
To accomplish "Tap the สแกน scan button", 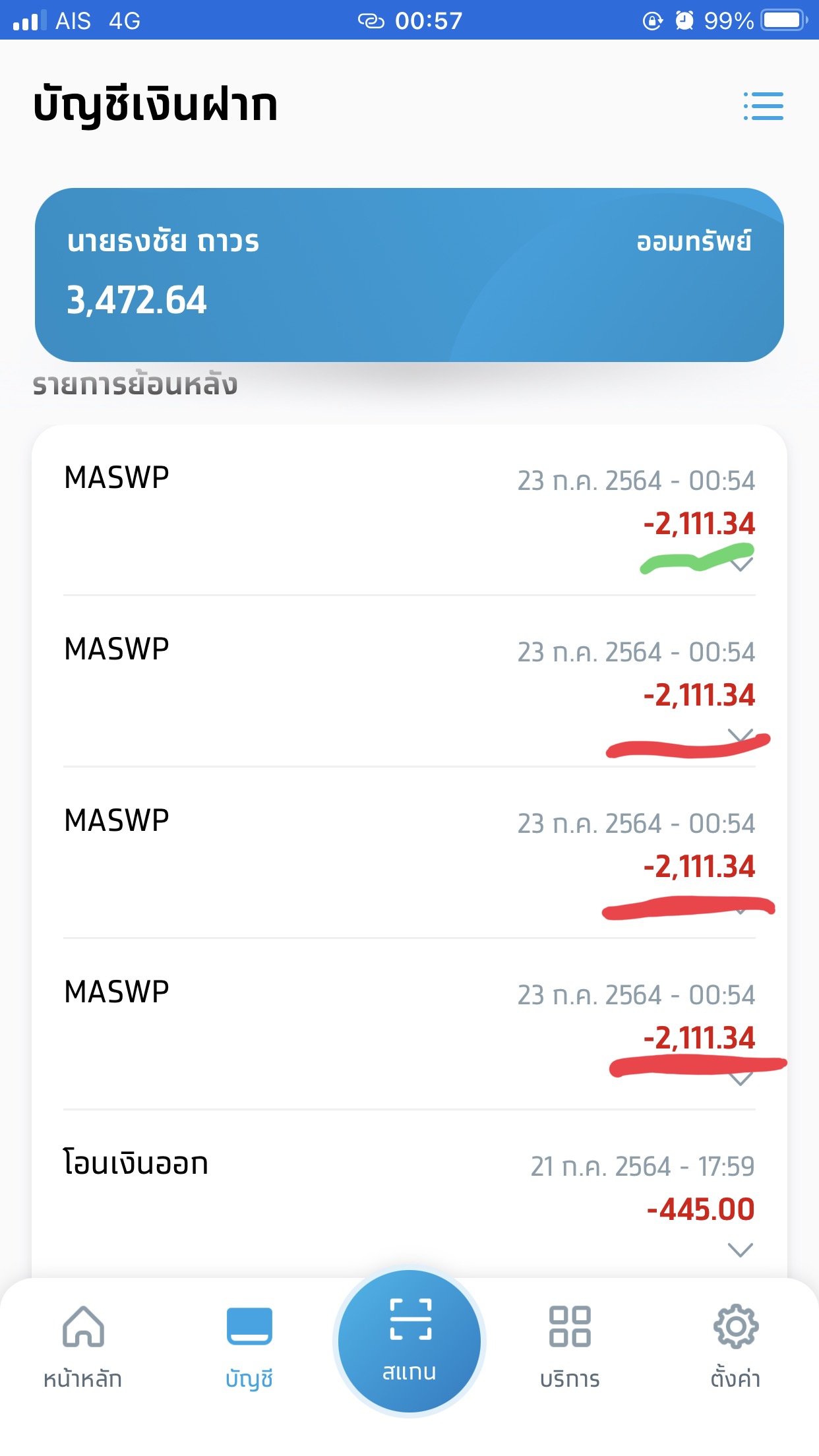I will point(409,1341).
